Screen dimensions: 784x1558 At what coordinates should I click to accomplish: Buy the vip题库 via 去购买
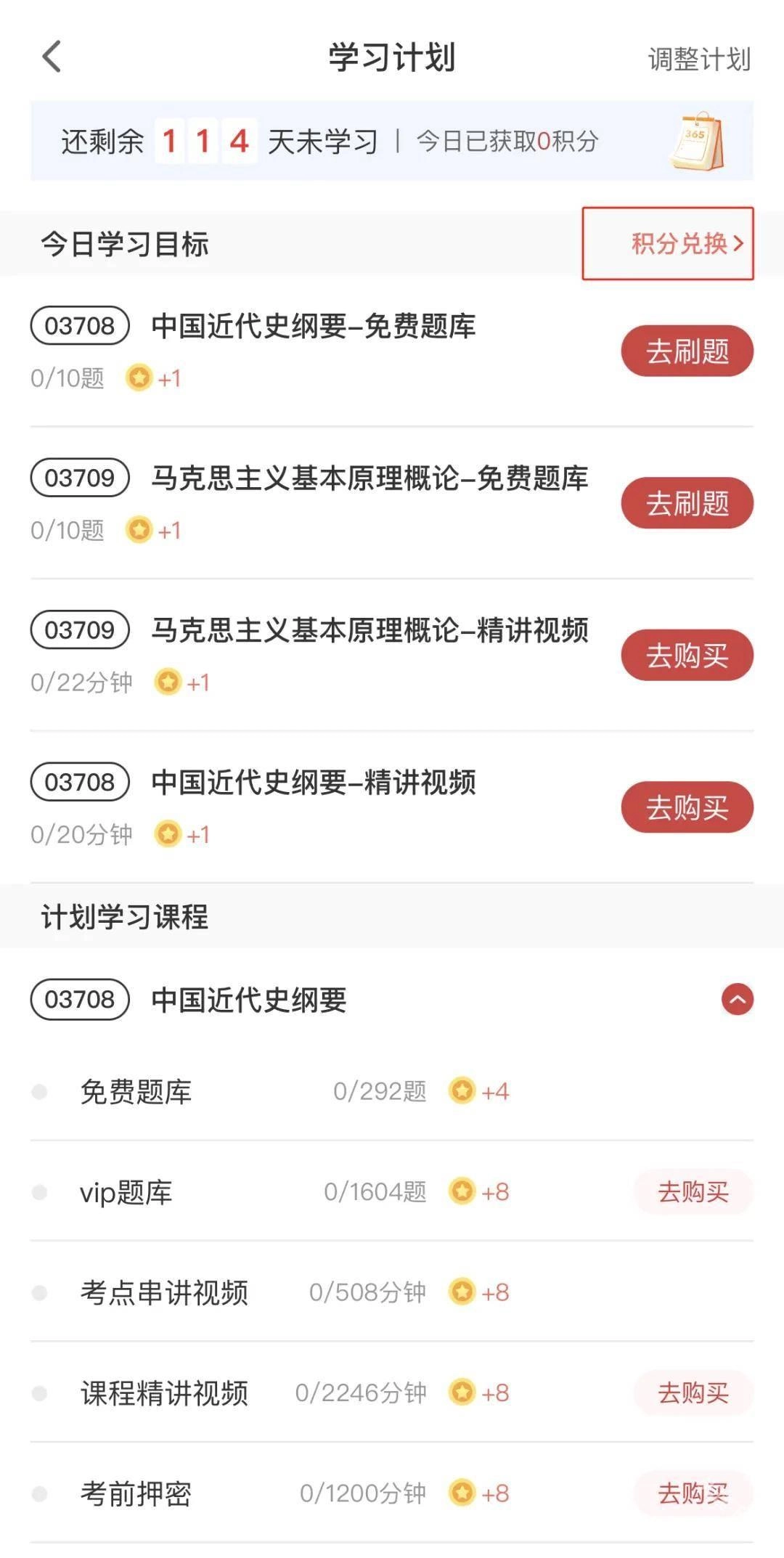pos(693,1192)
